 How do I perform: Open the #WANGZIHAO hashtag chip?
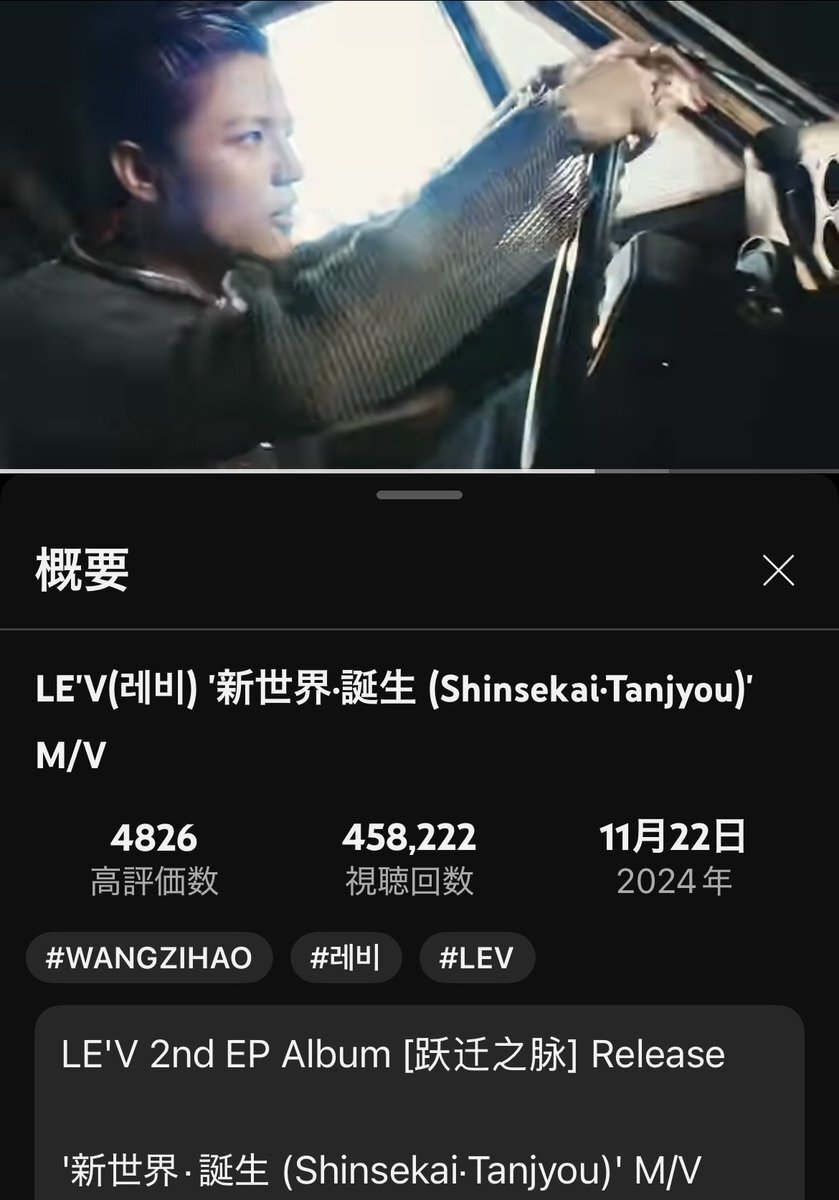(149, 958)
